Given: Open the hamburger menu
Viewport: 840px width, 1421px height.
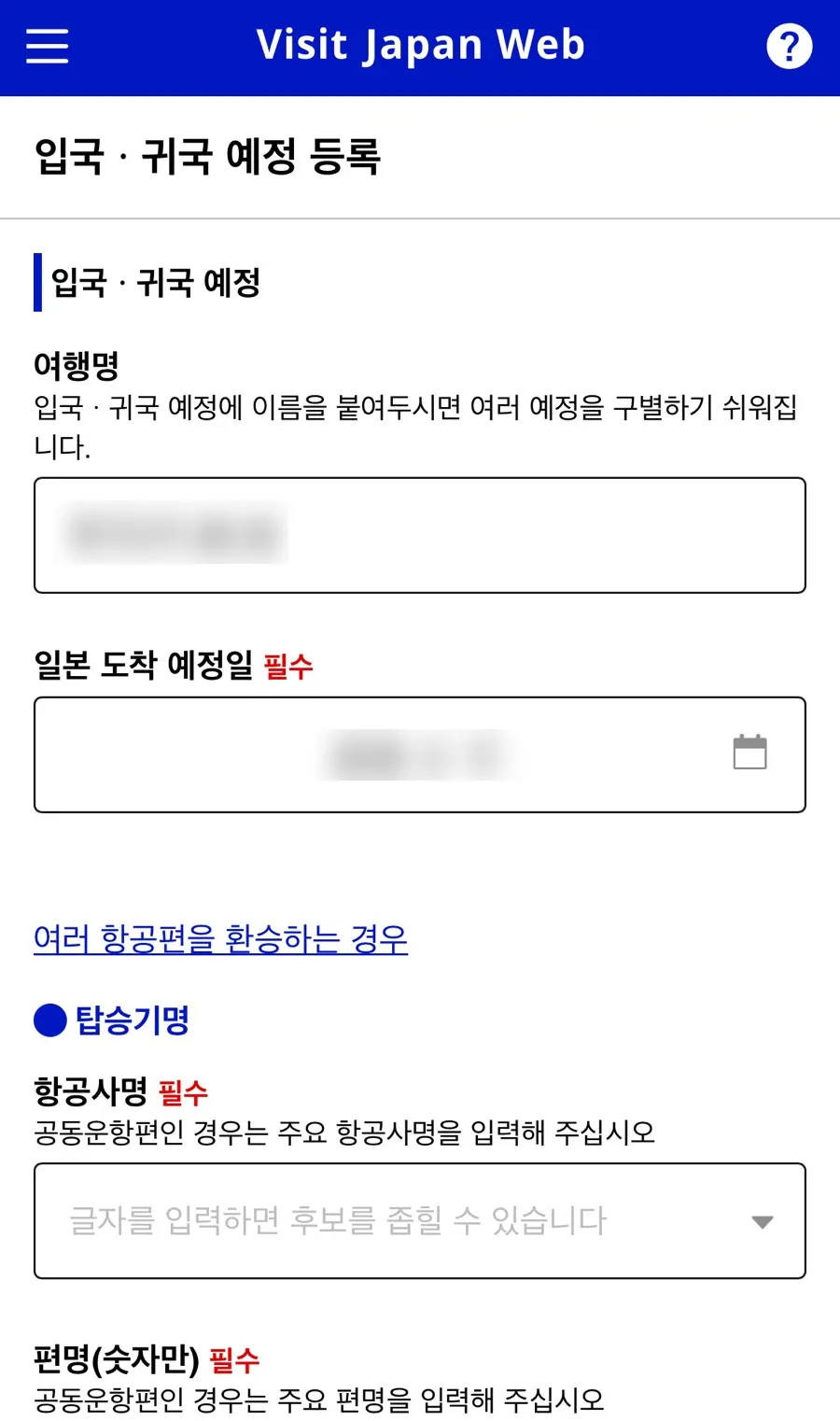Looking at the screenshot, I should pos(48,46).
